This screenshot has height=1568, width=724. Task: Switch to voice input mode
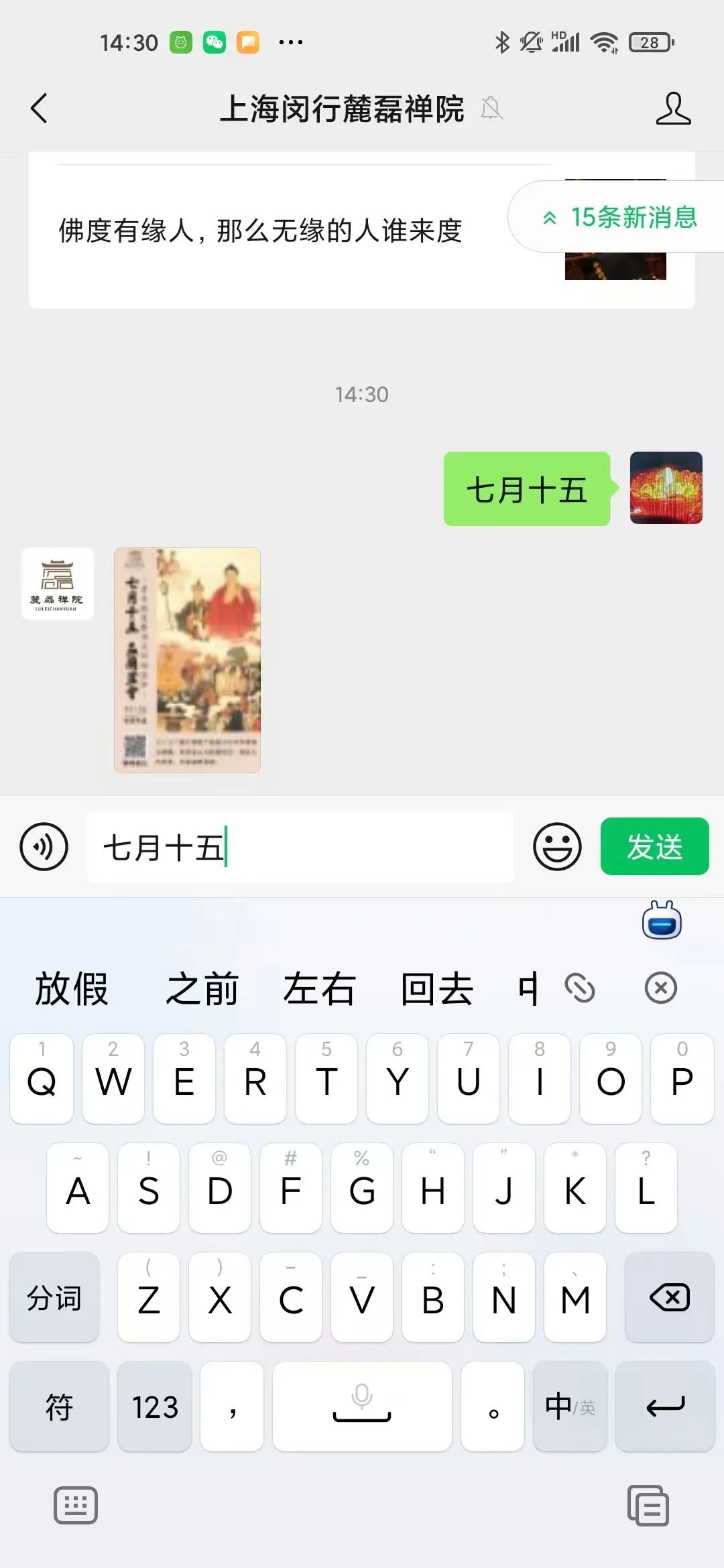click(44, 847)
